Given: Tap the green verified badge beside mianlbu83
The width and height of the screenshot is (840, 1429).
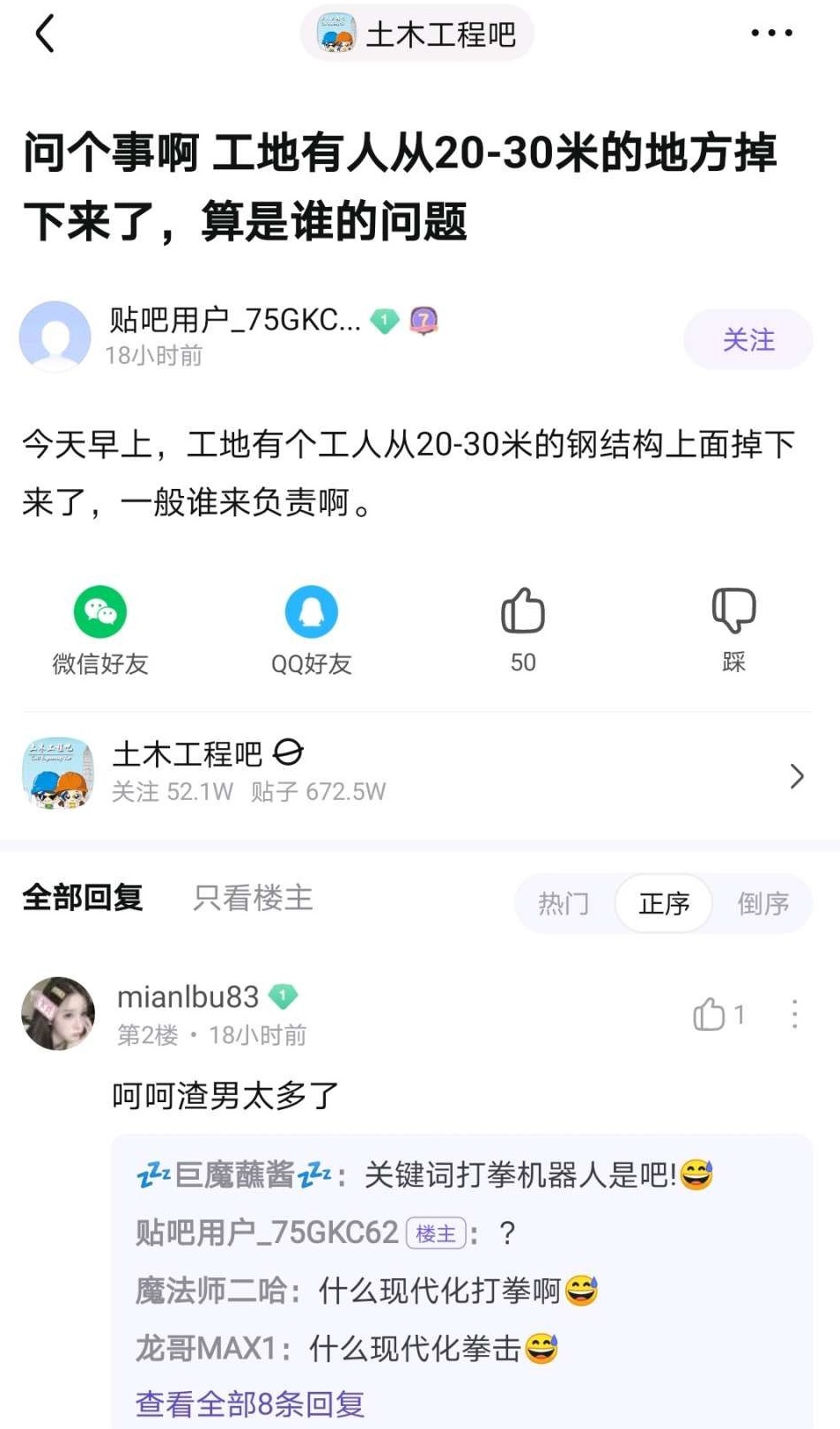Looking at the screenshot, I should click(x=282, y=996).
